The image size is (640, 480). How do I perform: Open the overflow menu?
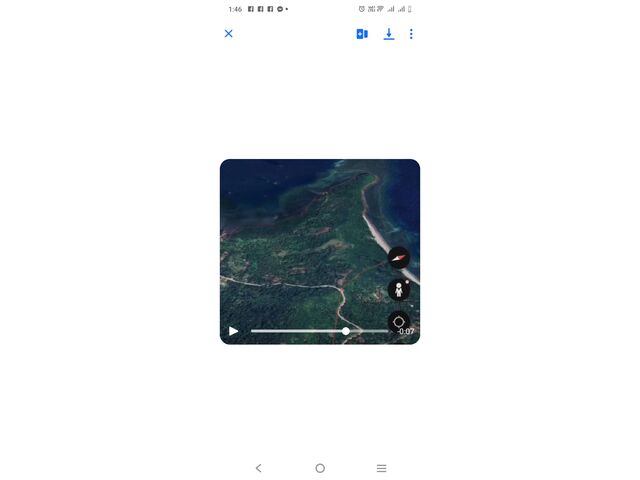pos(411,34)
